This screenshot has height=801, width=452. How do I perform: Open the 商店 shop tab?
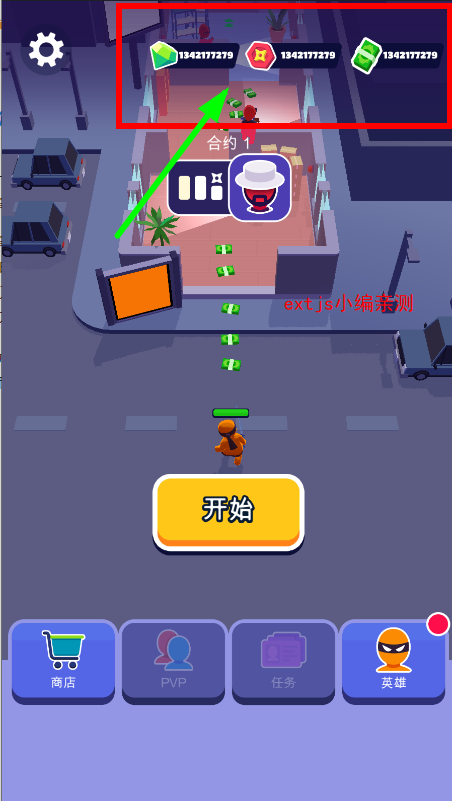(x=63, y=662)
